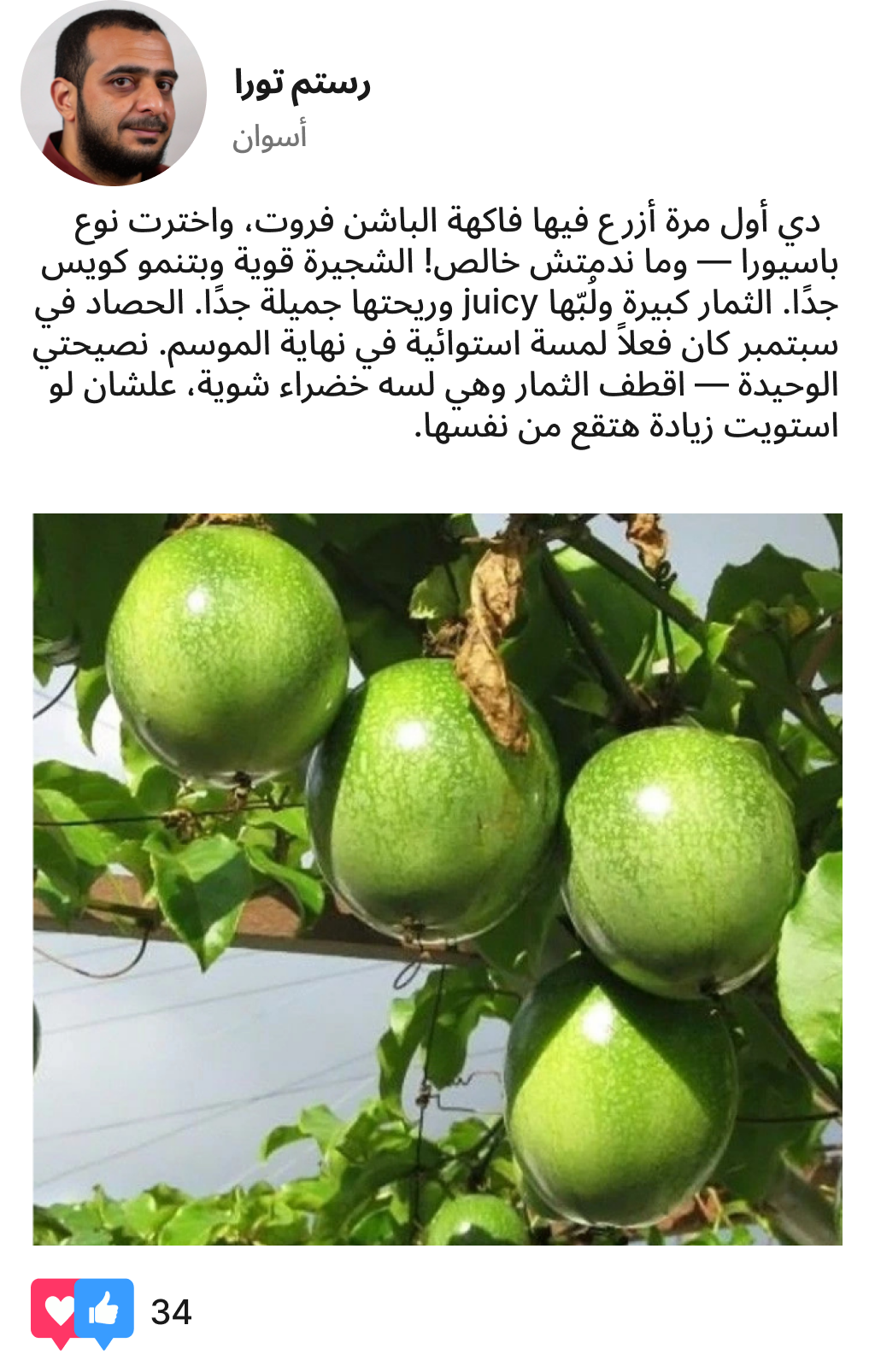Open رستم تورا's profile picture
Image resolution: width=875 pixels, height=1372 pixels.
tap(114, 92)
